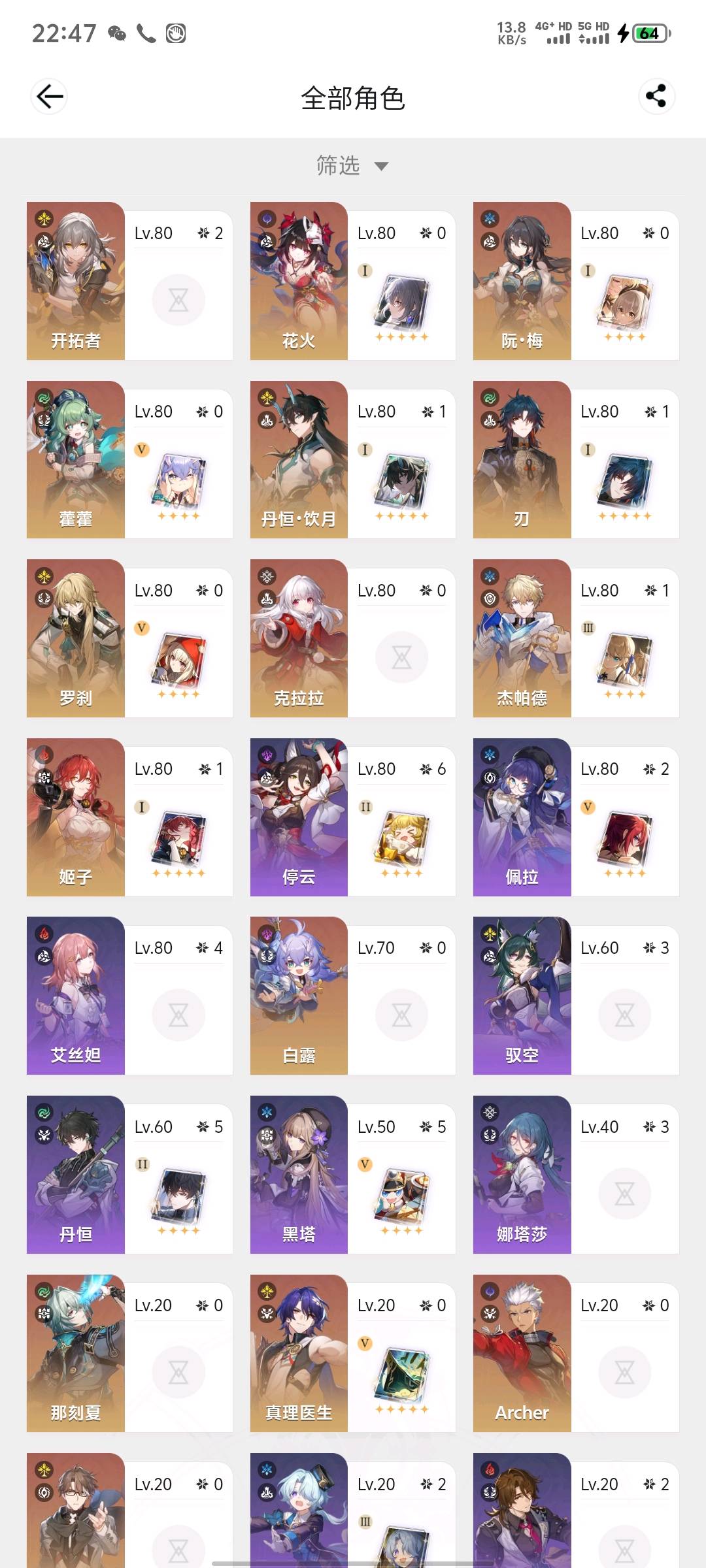
Task: Tap the share icon in the header
Action: [x=656, y=97]
